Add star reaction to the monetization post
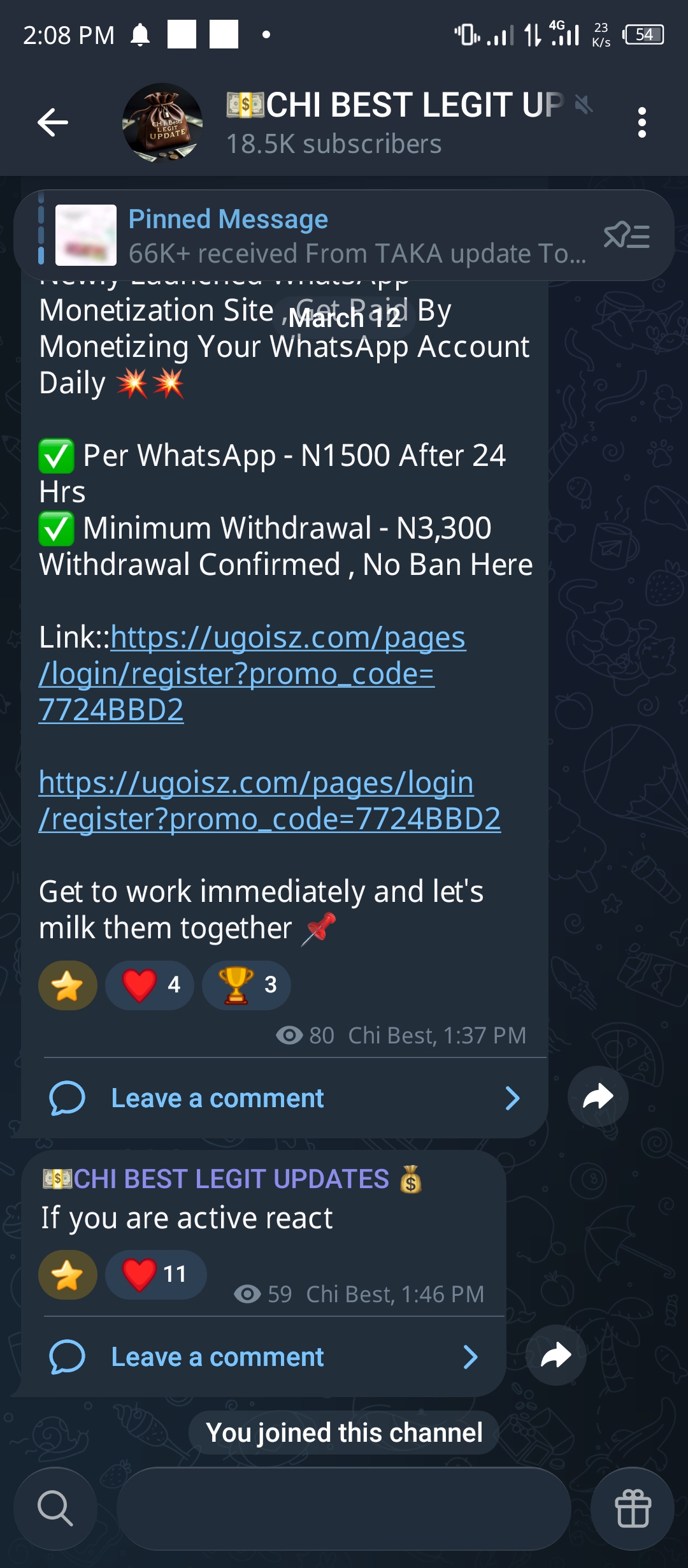This screenshot has height=1568, width=688. (x=68, y=985)
